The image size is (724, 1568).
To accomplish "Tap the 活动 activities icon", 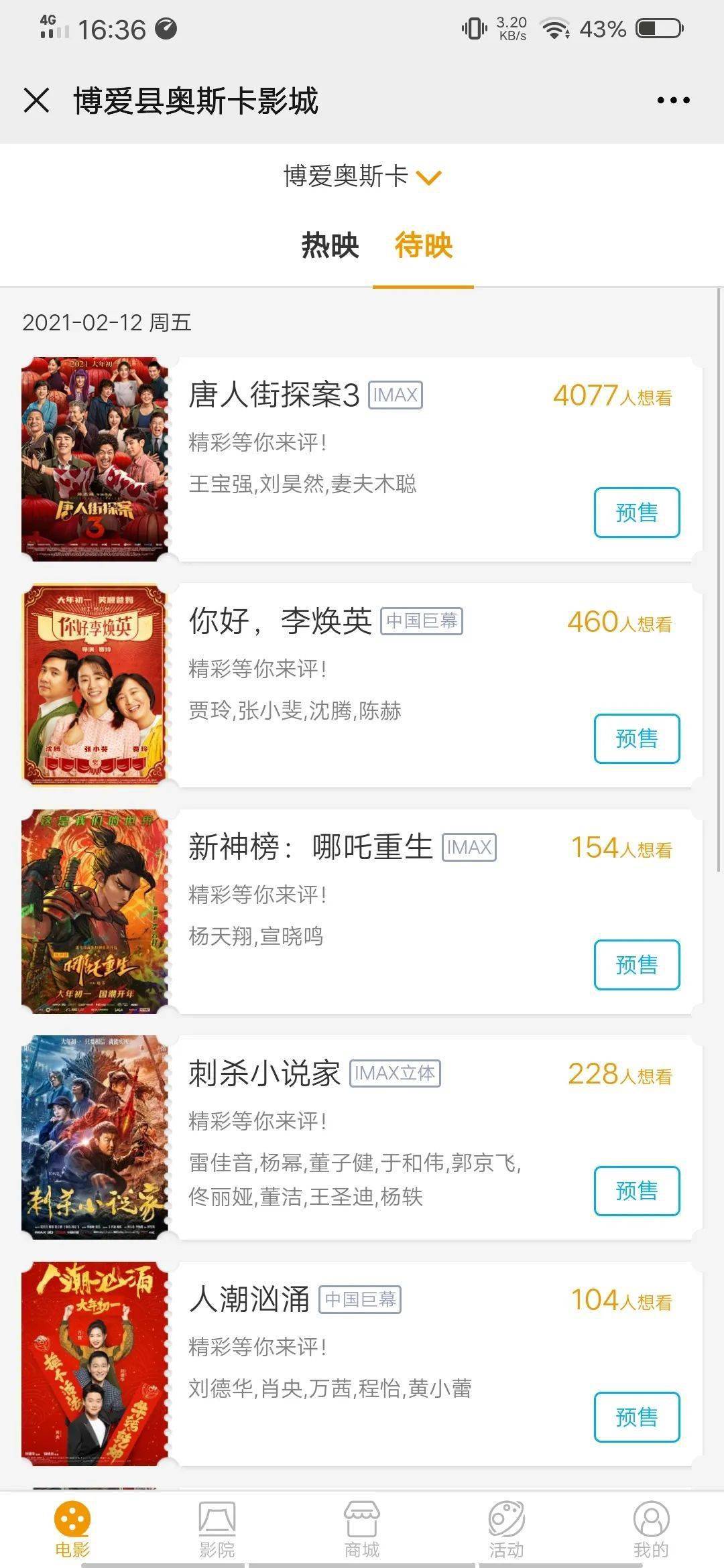I will [x=507, y=1521].
